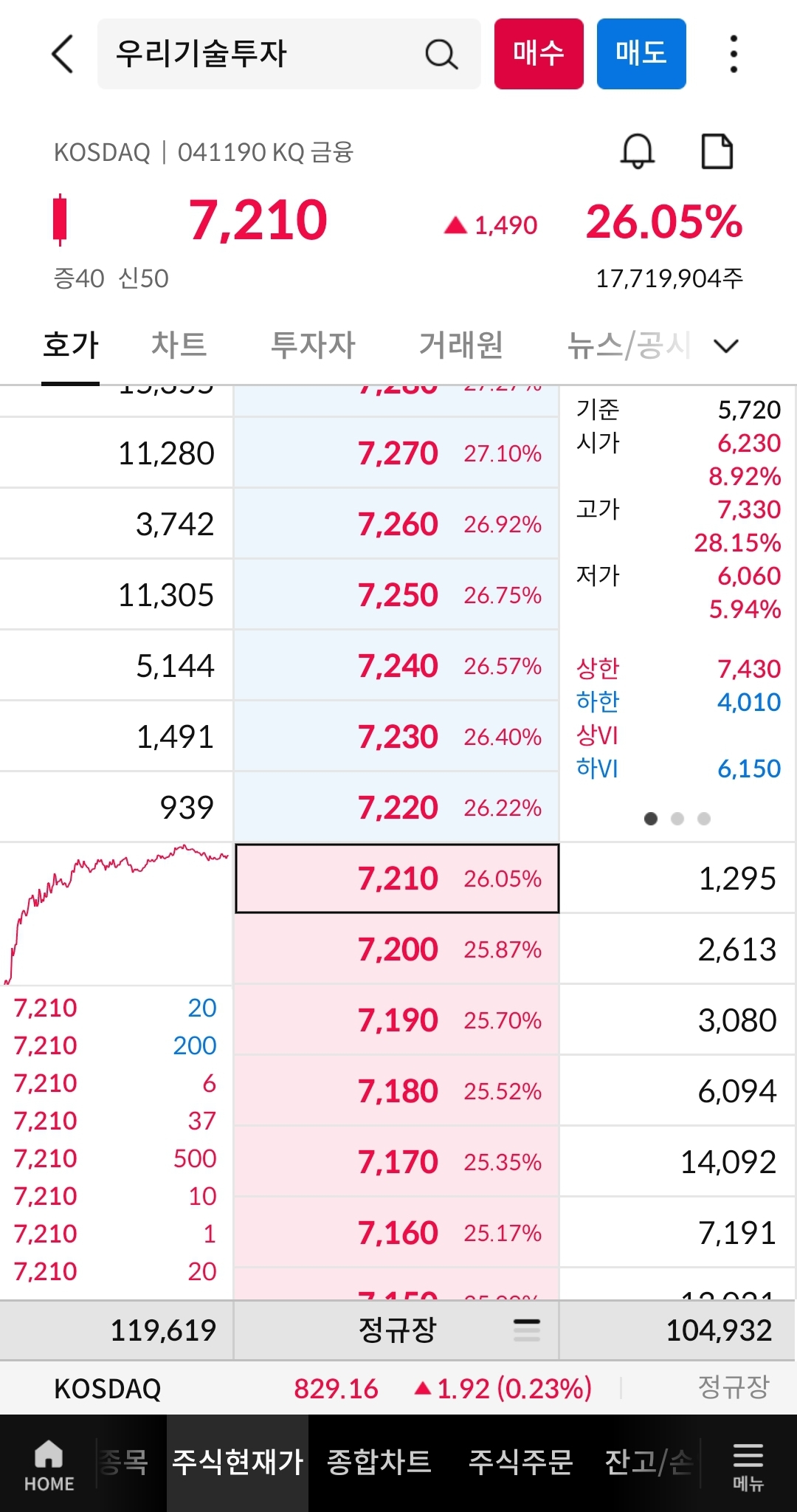Open the memo document icon

[717, 151]
